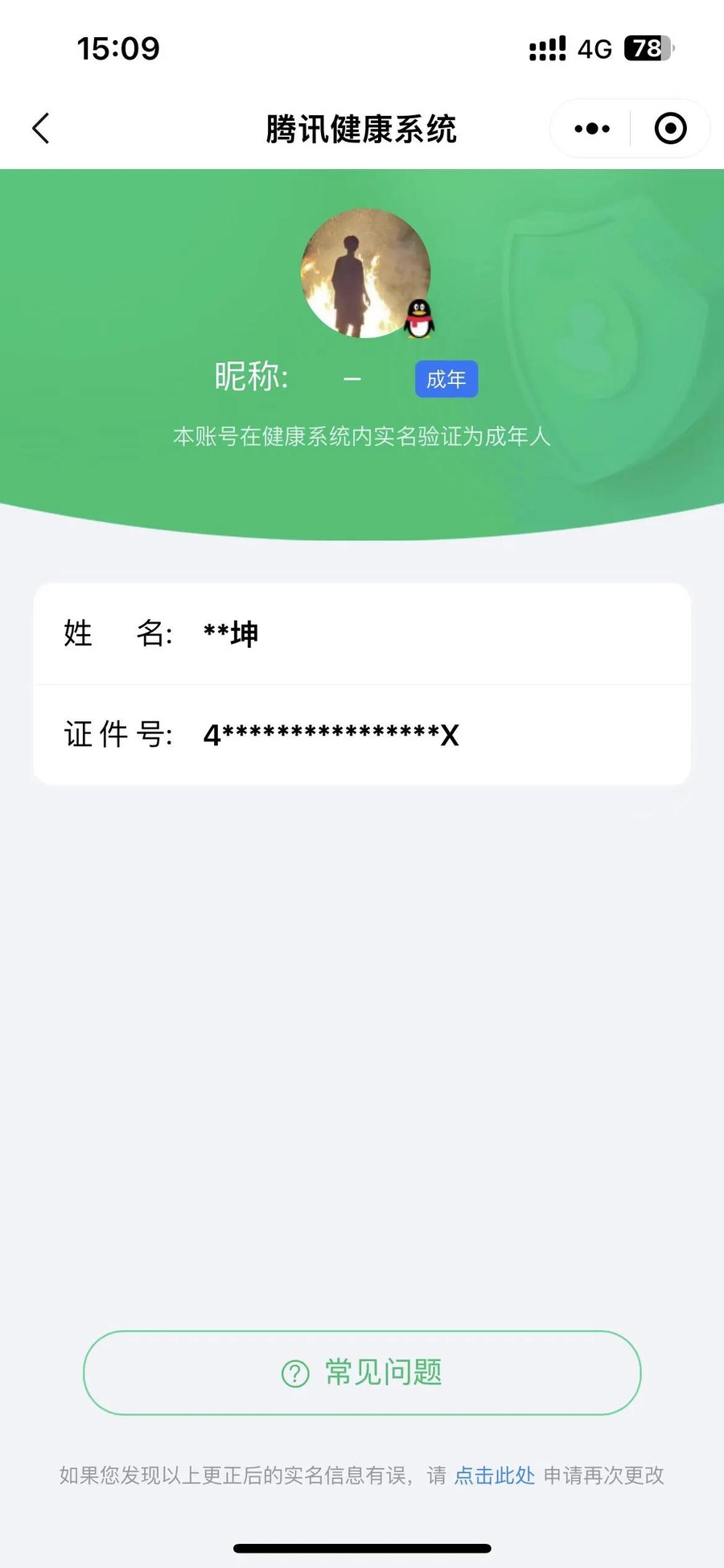Open the mini program more-options menu
Viewport: 724px width, 1568px height.
tap(592, 129)
